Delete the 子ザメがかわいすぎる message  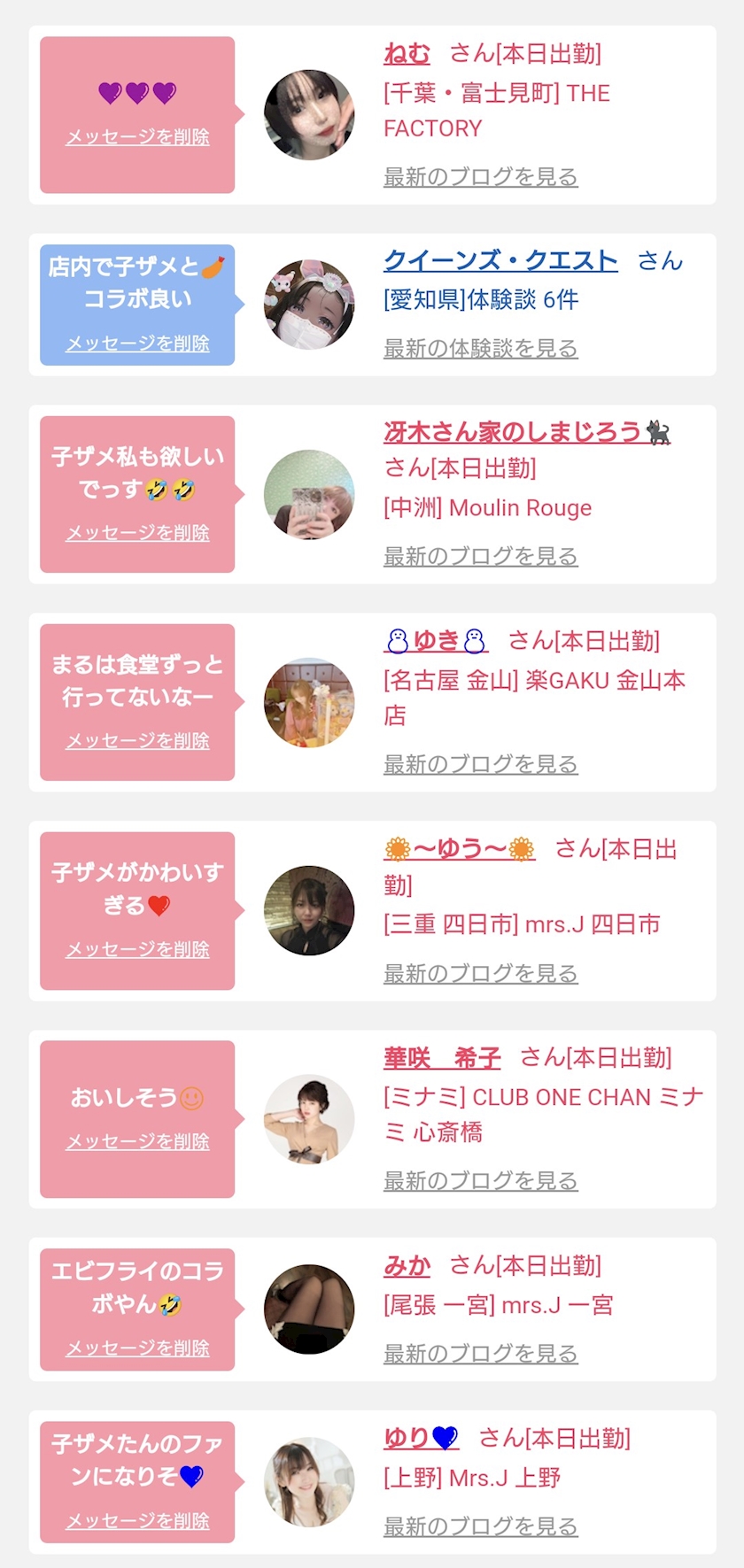point(137,950)
